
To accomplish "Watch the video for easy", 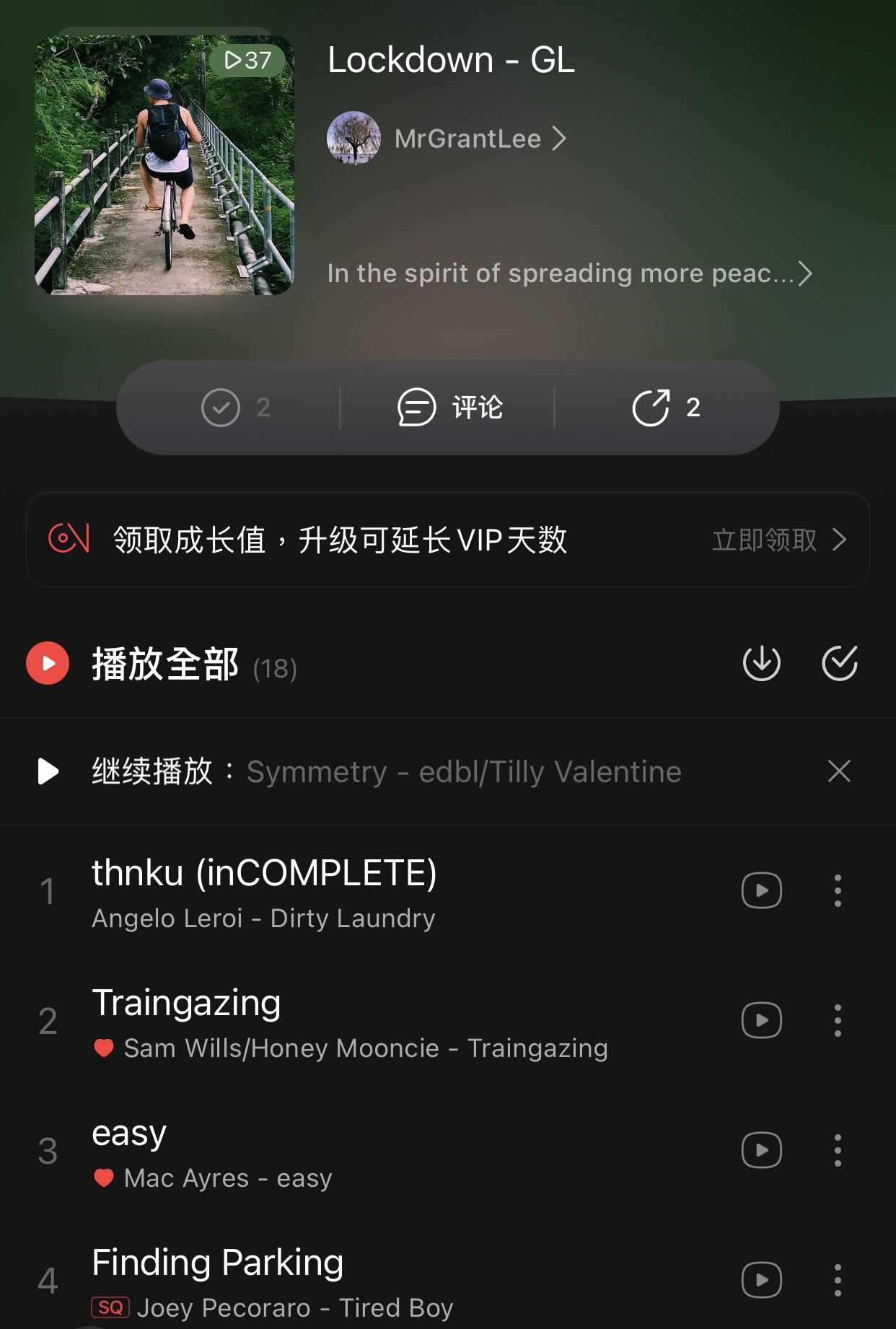I will tap(762, 1150).
